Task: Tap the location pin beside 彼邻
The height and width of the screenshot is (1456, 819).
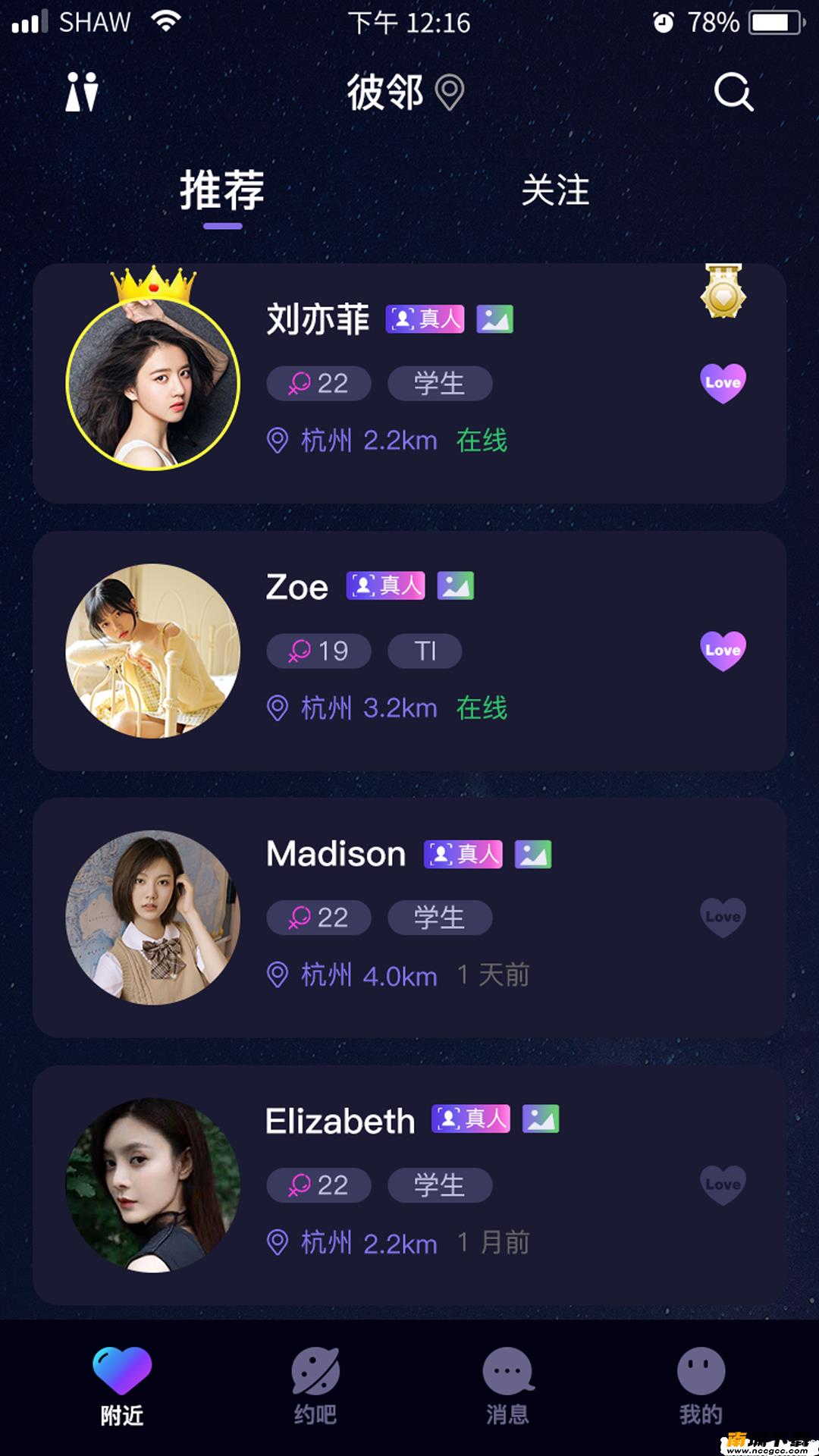Action: pos(450,93)
